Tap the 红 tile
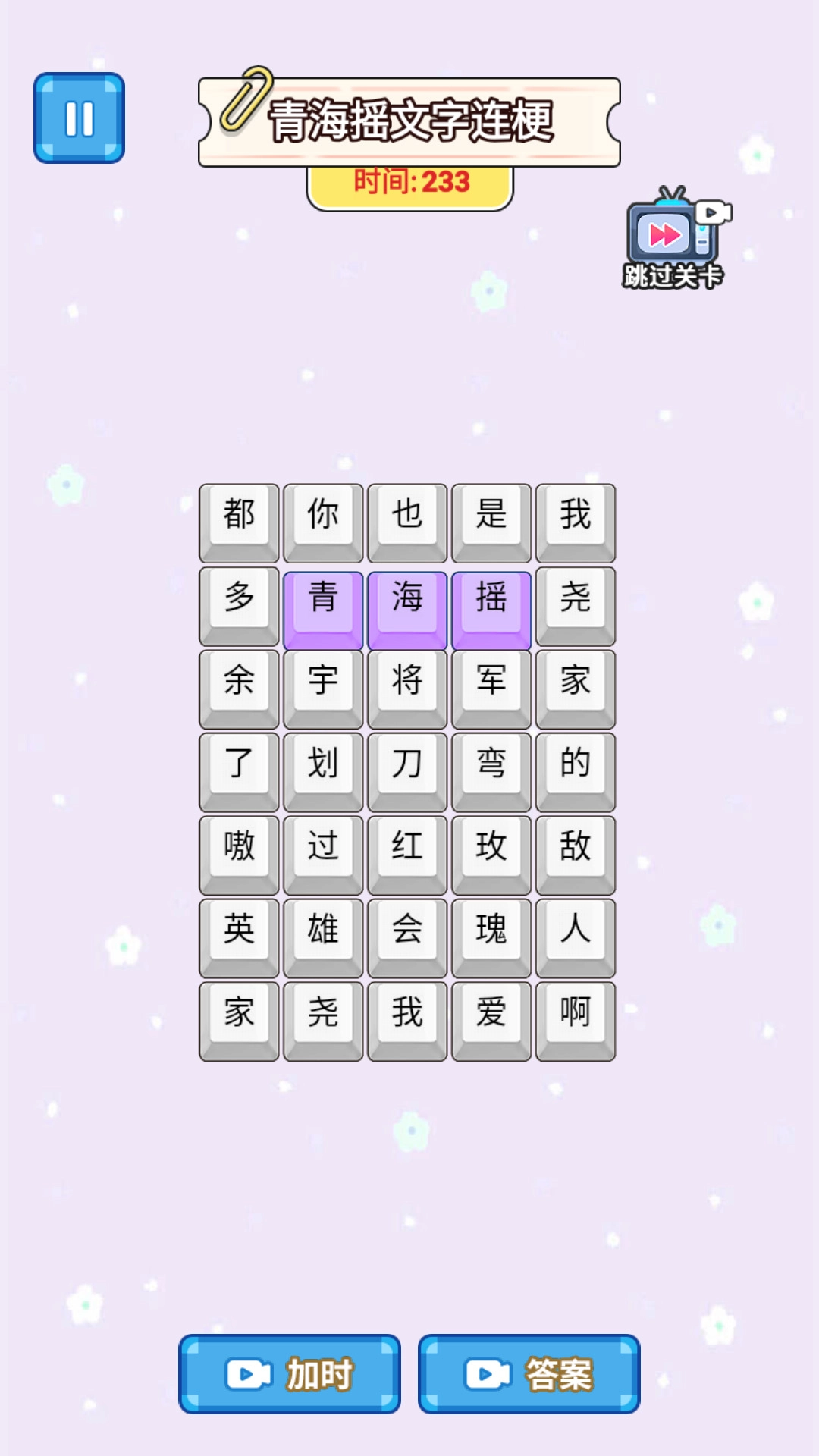The height and width of the screenshot is (1456, 819). (407, 851)
